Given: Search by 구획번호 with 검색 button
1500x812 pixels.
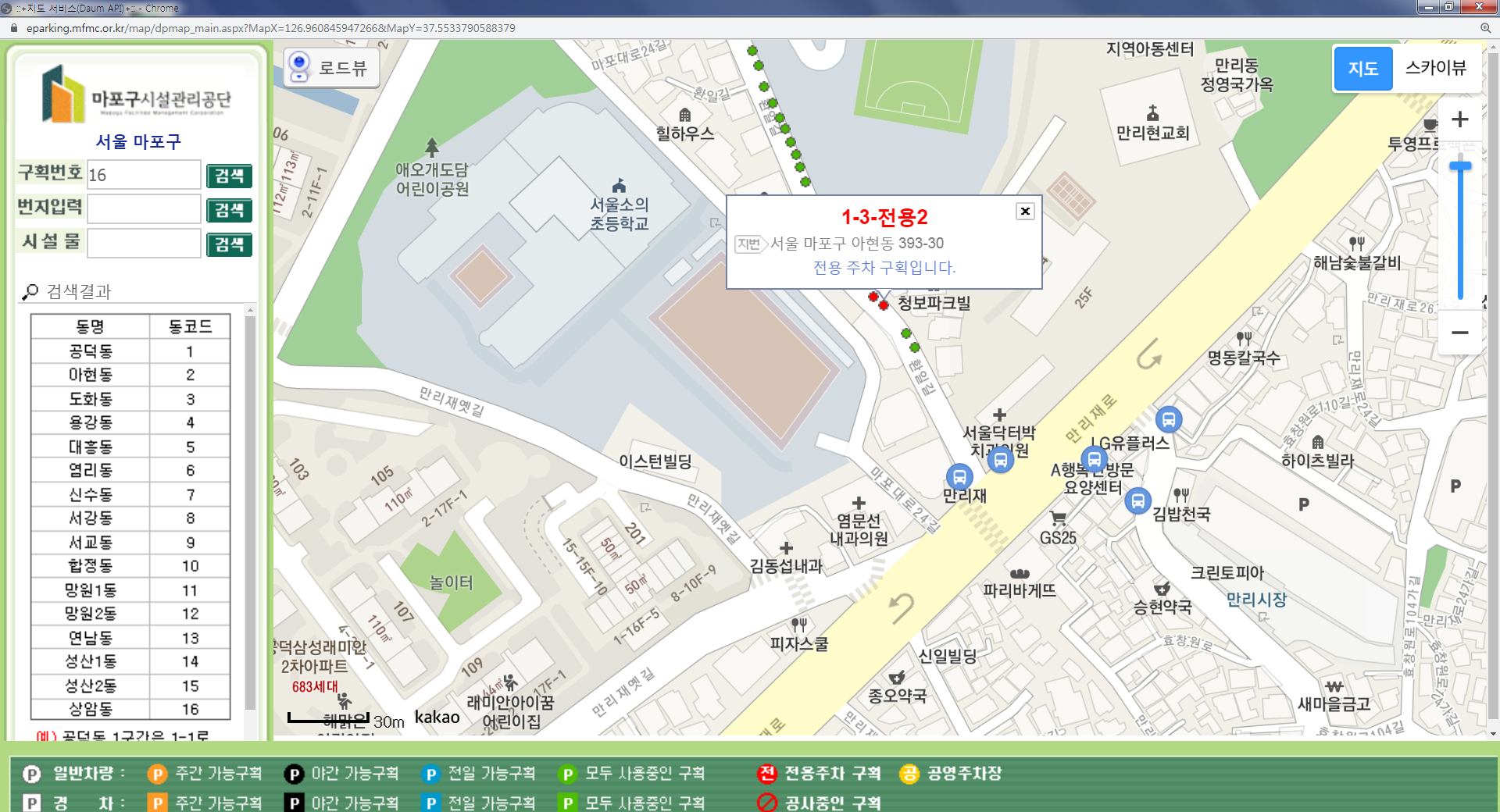Looking at the screenshot, I should tap(229, 176).
